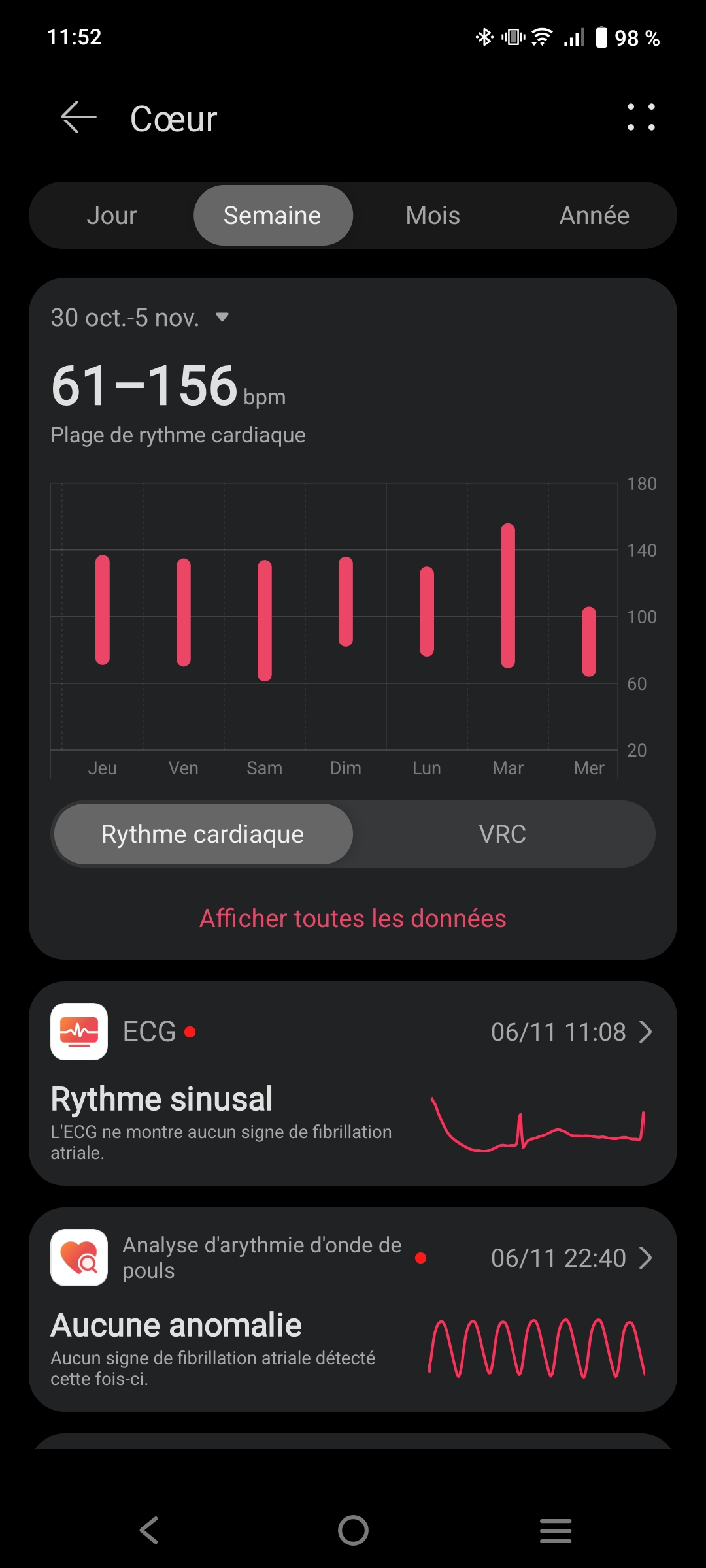Show the Année heart rate view
This screenshot has width=706, height=1568.
(594, 216)
